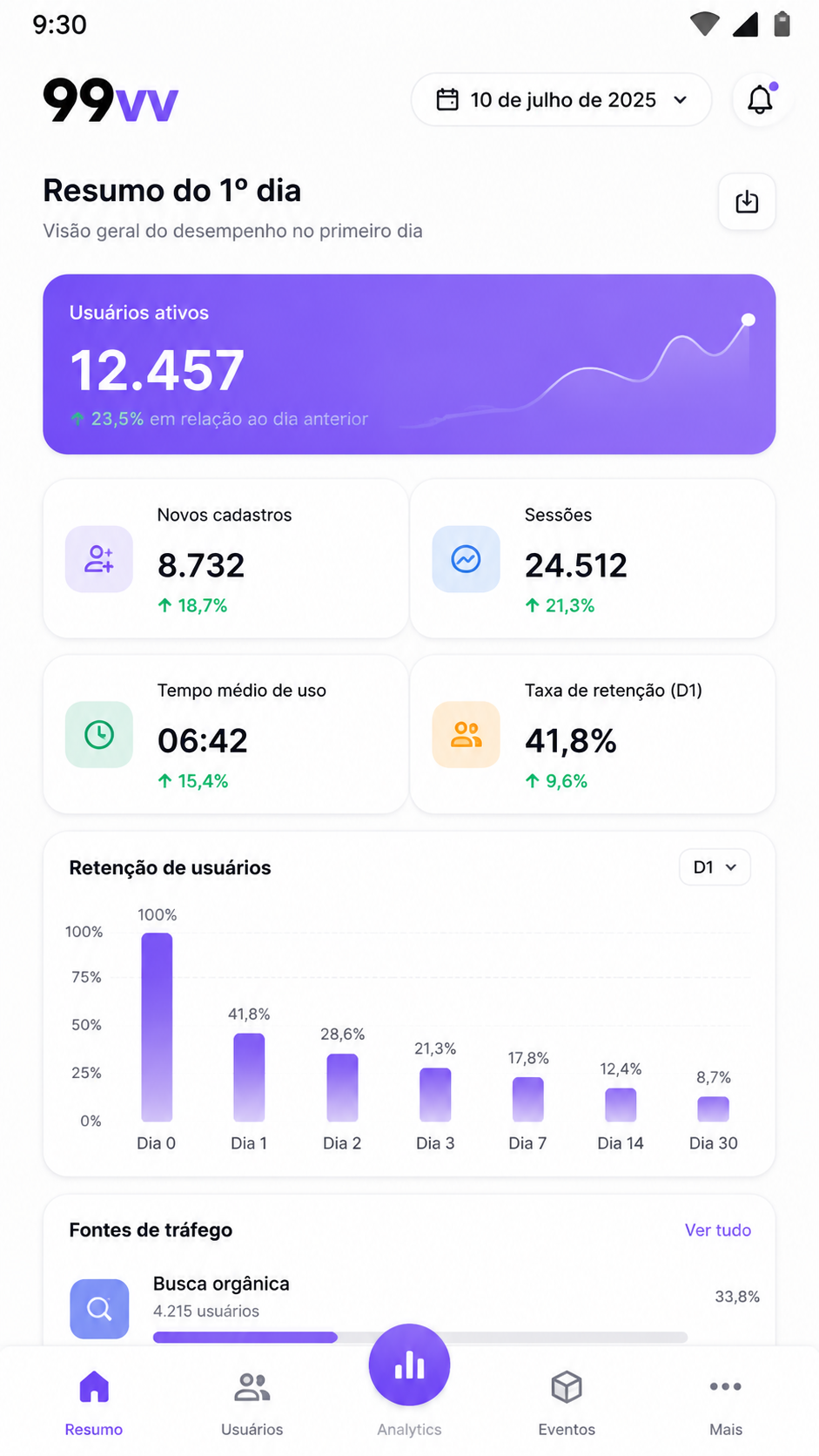Open the Mais tab
The width and height of the screenshot is (819, 1456).
tap(725, 1402)
